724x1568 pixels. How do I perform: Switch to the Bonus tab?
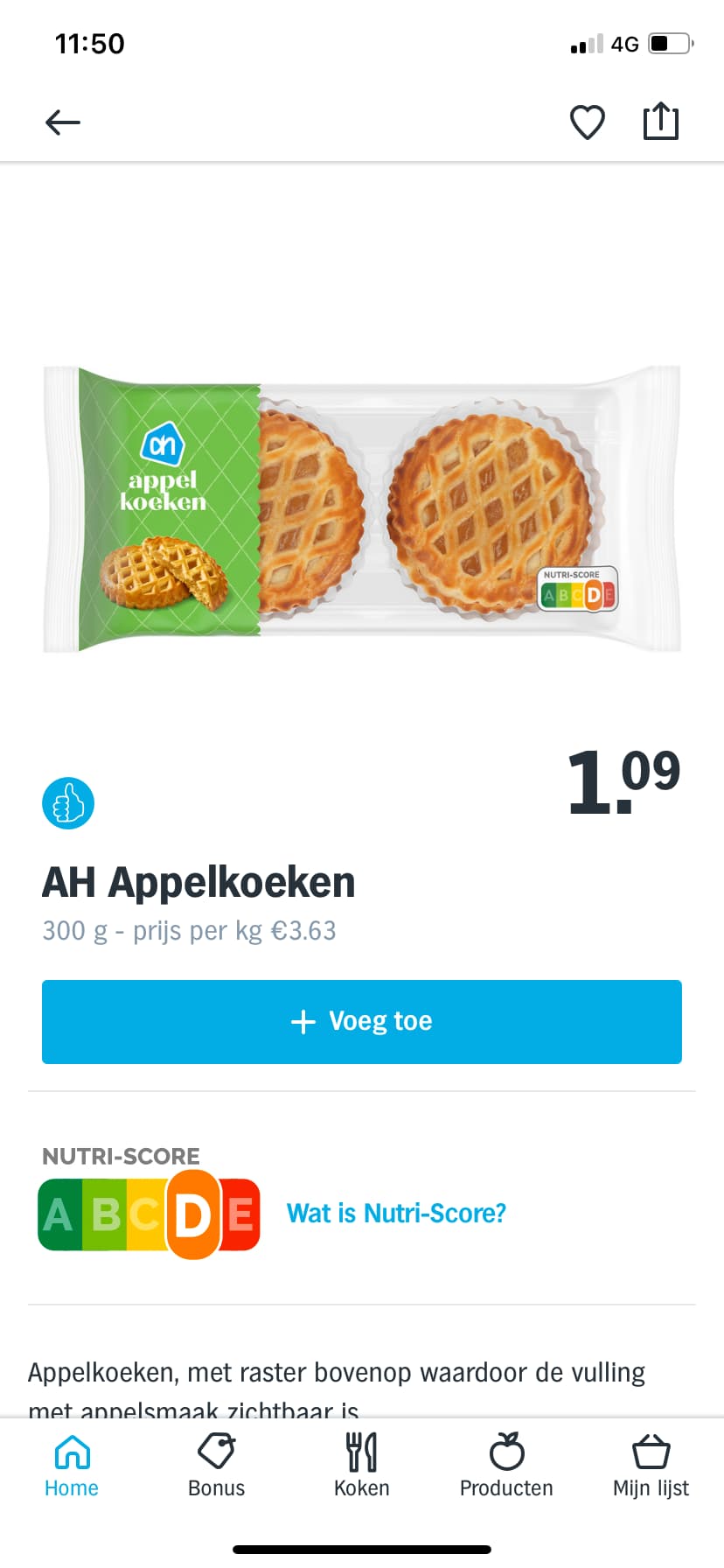217,1466
